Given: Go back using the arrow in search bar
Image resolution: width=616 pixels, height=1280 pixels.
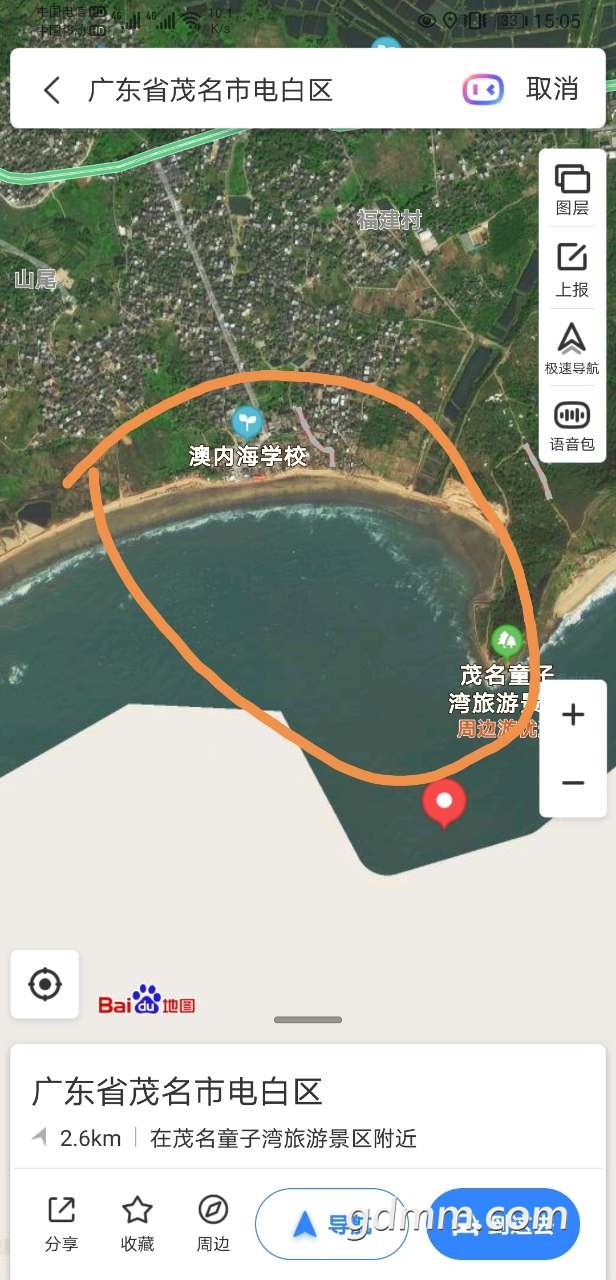Looking at the screenshot, I should 52,90.
